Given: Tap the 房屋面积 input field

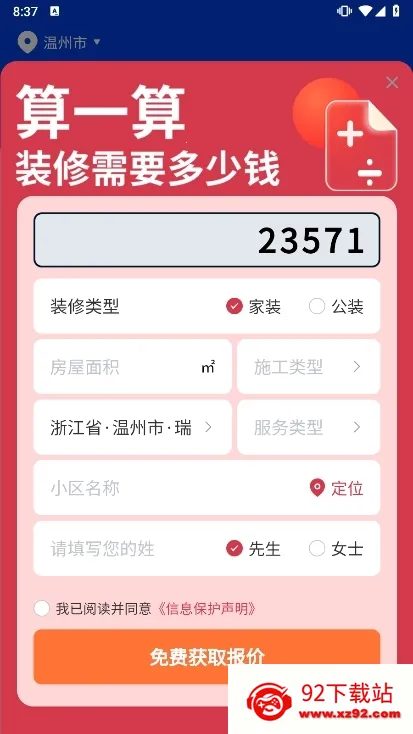Looking at the screenshot, I should click(x=133, y=367).
